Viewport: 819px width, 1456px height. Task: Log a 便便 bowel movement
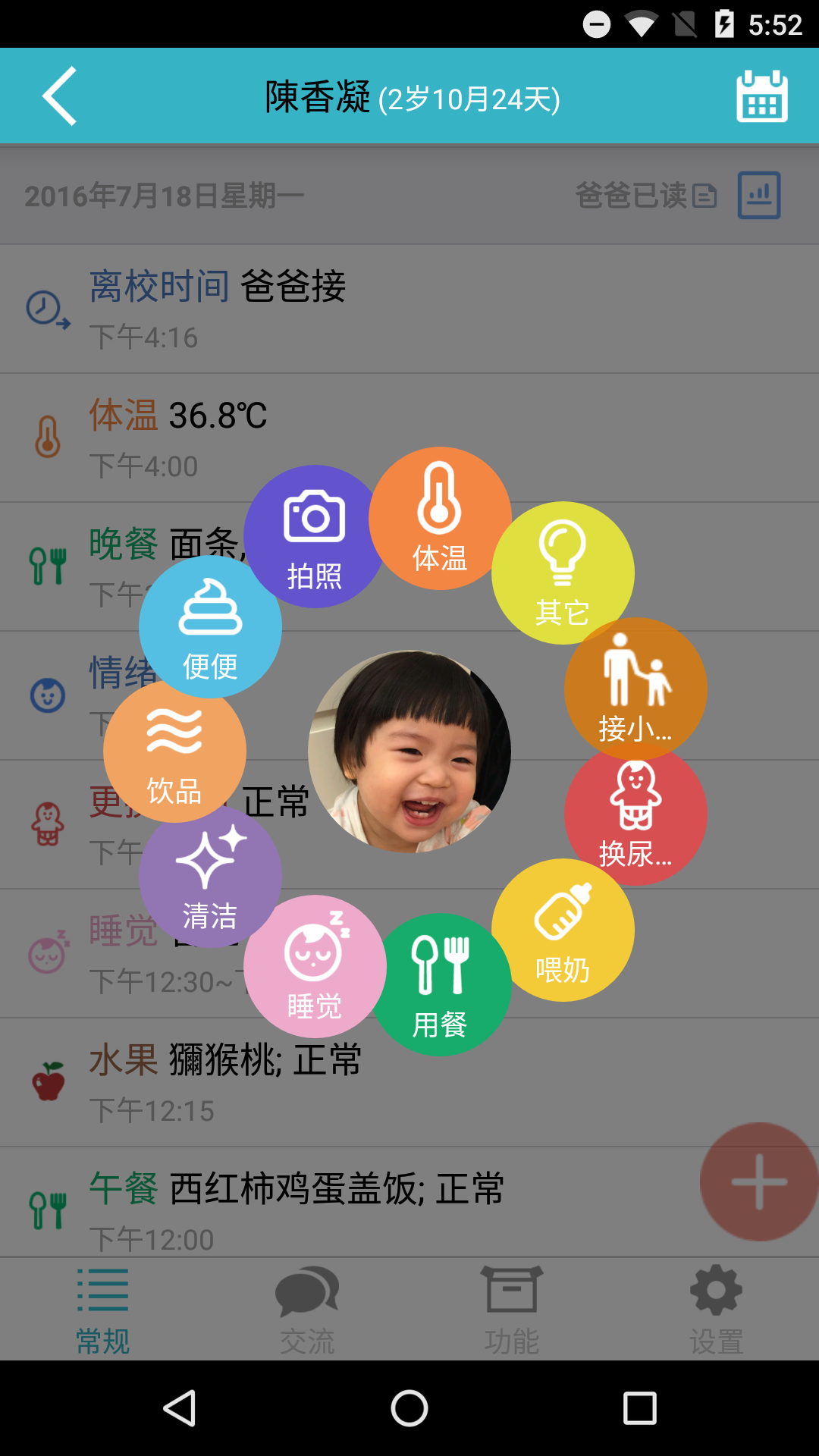point(210,626)
